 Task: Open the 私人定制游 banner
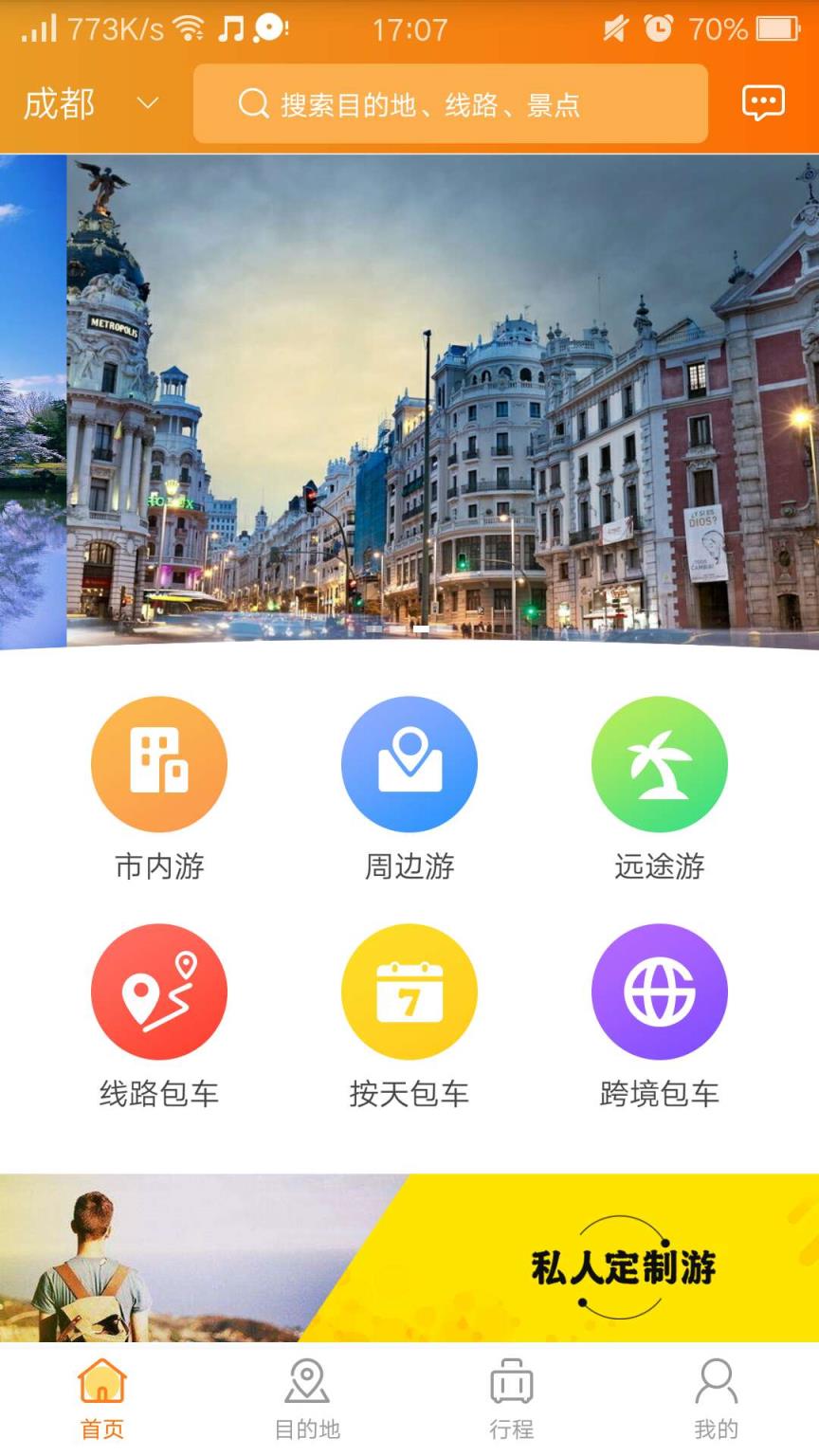409,1258
